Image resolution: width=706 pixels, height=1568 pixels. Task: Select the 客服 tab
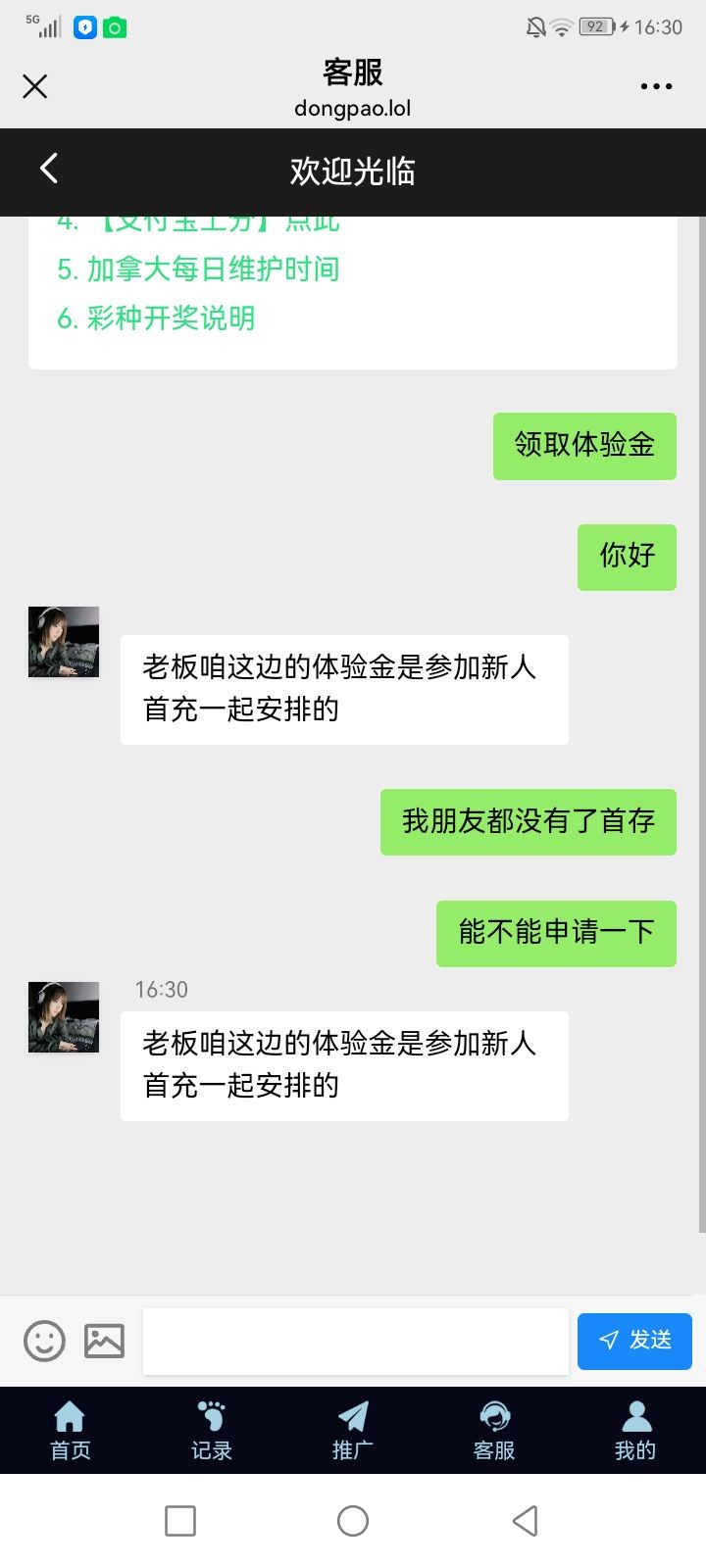tap(494, 1431)
